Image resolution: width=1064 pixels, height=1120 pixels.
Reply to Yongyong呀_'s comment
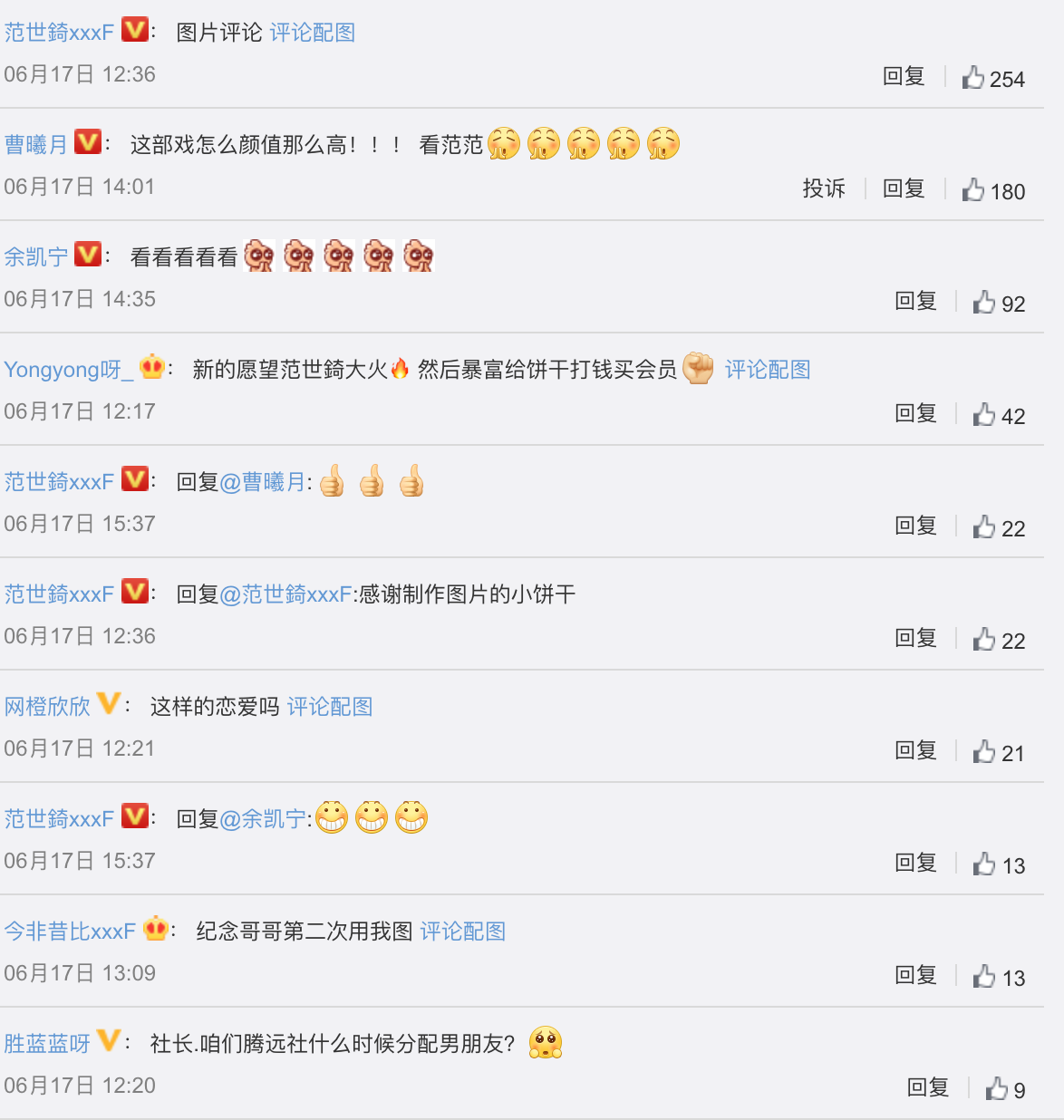[x=914, y=413]
